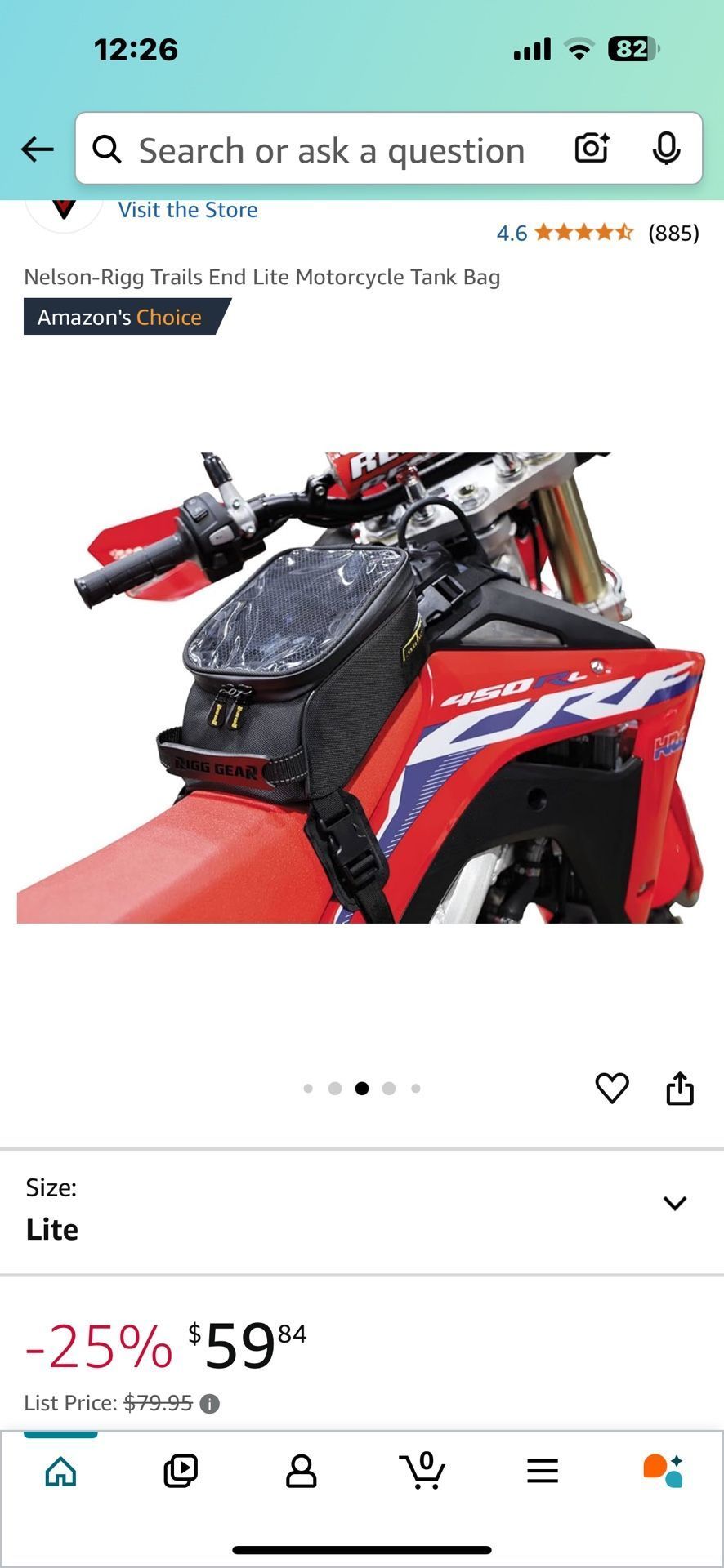Expand the Size Lite dropdown
Screen dimensions: 724x1568
[362, 1211]
